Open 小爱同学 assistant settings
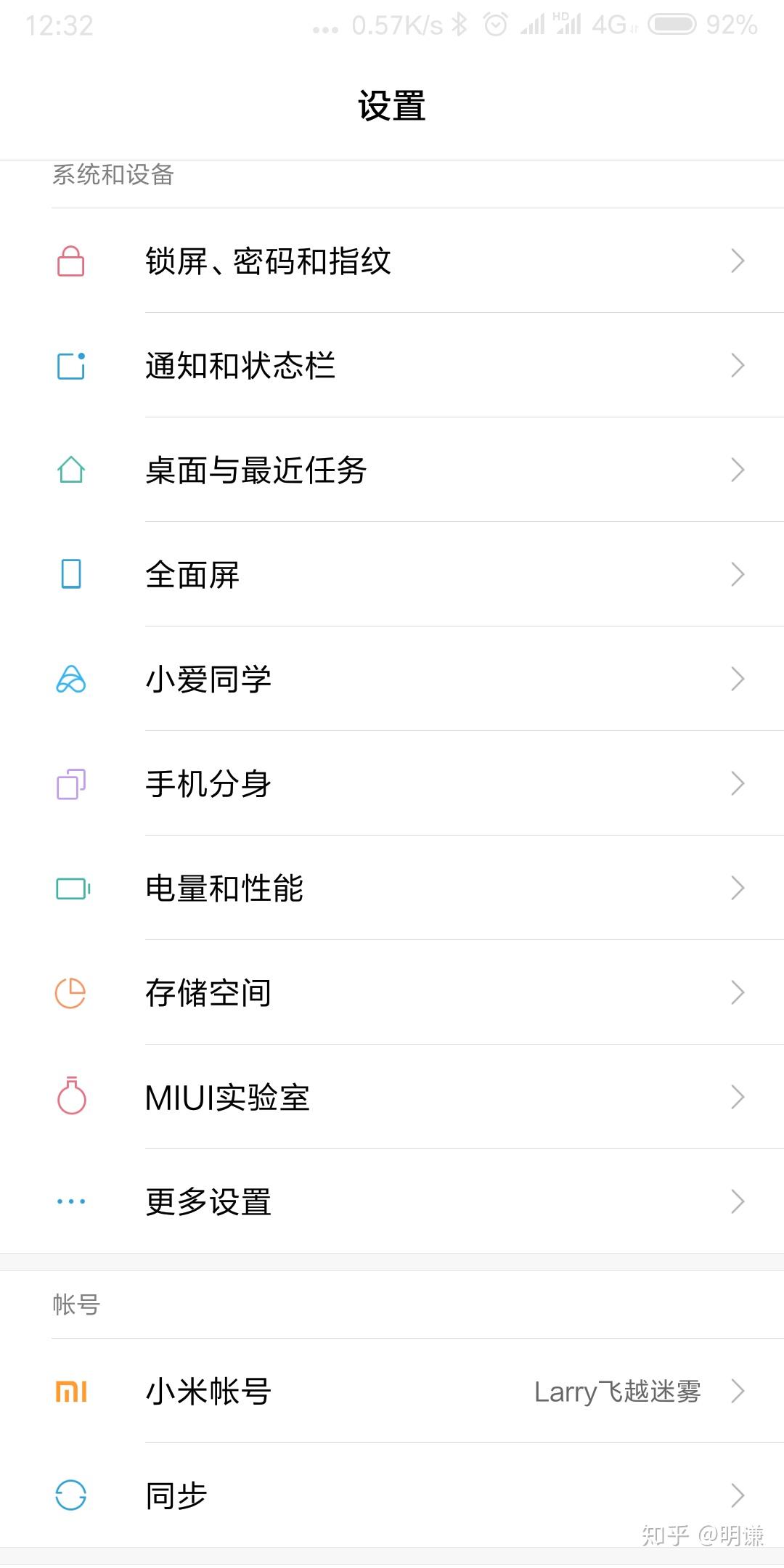This screenshot has height=1568, width=784. coord(392,679)
